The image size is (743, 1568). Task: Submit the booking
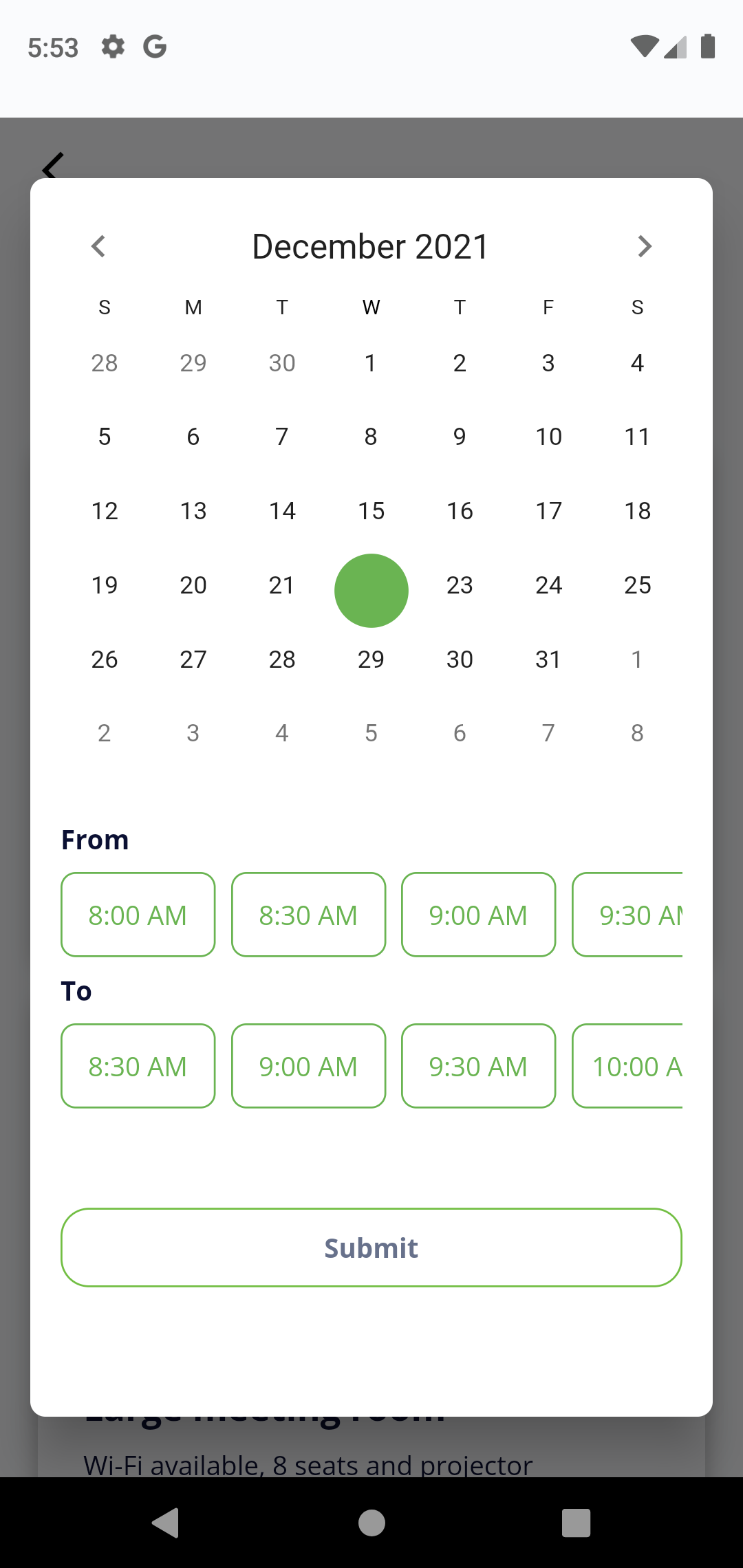click(371, 1247)
